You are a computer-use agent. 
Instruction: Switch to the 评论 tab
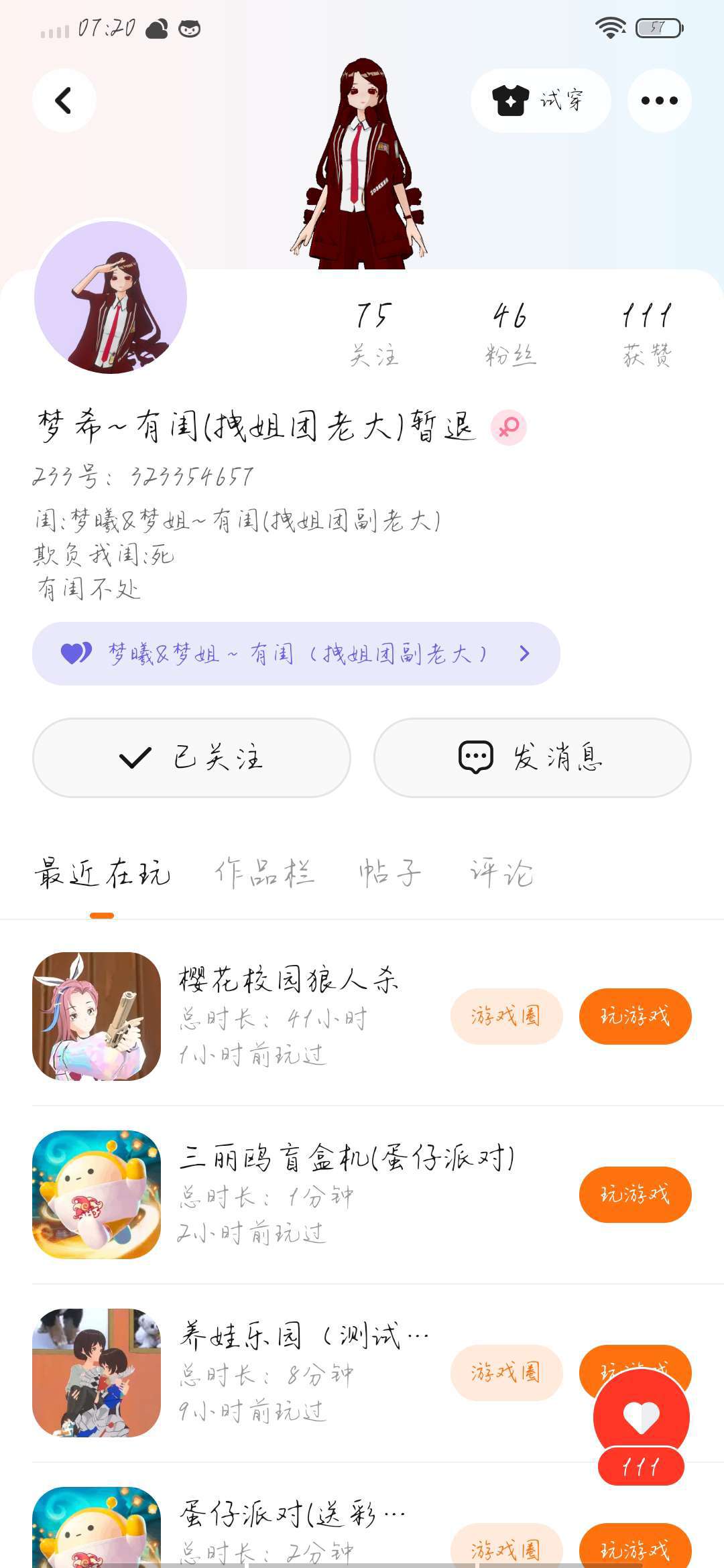click(x=501, y=873)
